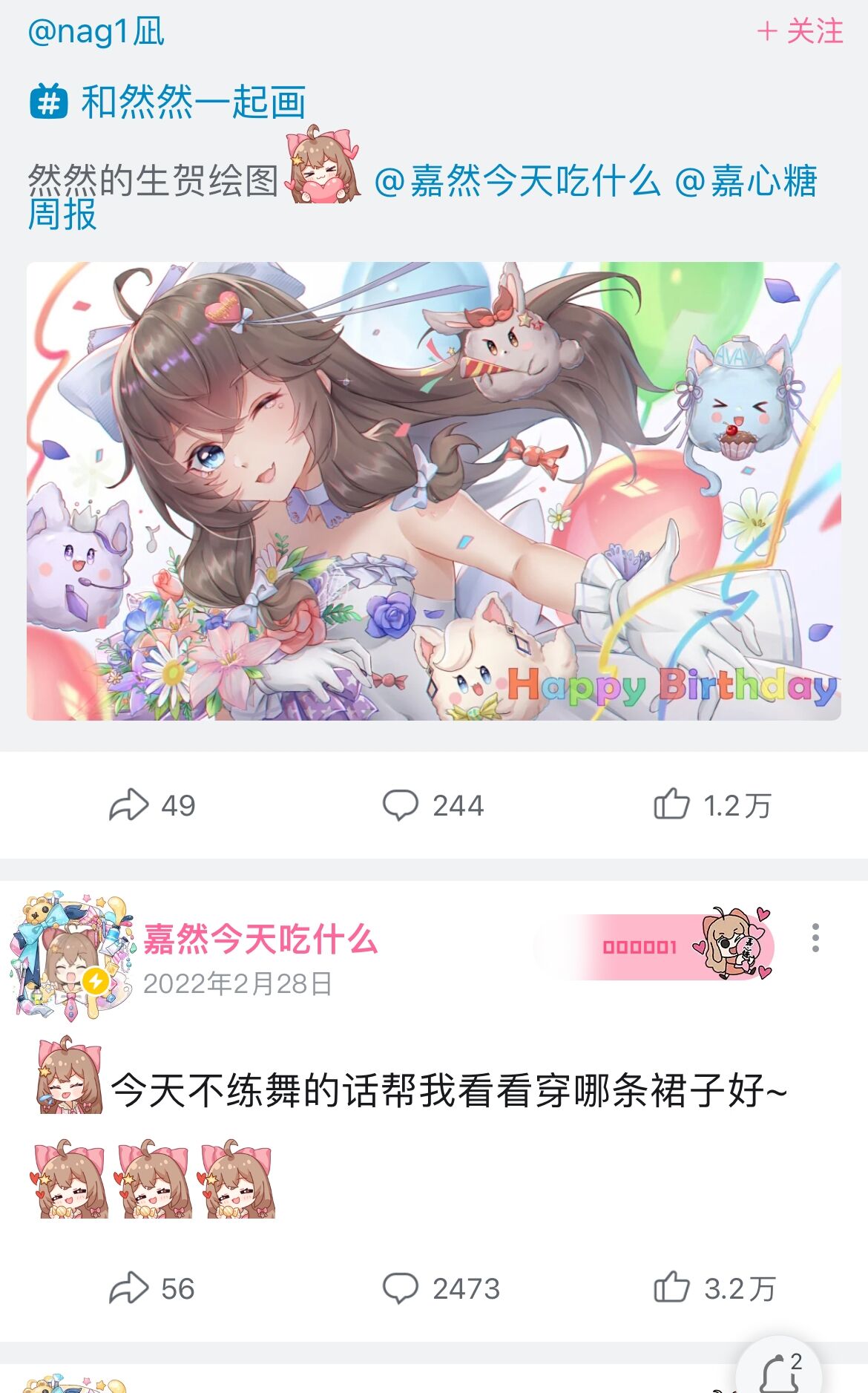Open comments on the birthday artwork post
868x1393 pixels.
pyautogui.click(x=433, y=805)
